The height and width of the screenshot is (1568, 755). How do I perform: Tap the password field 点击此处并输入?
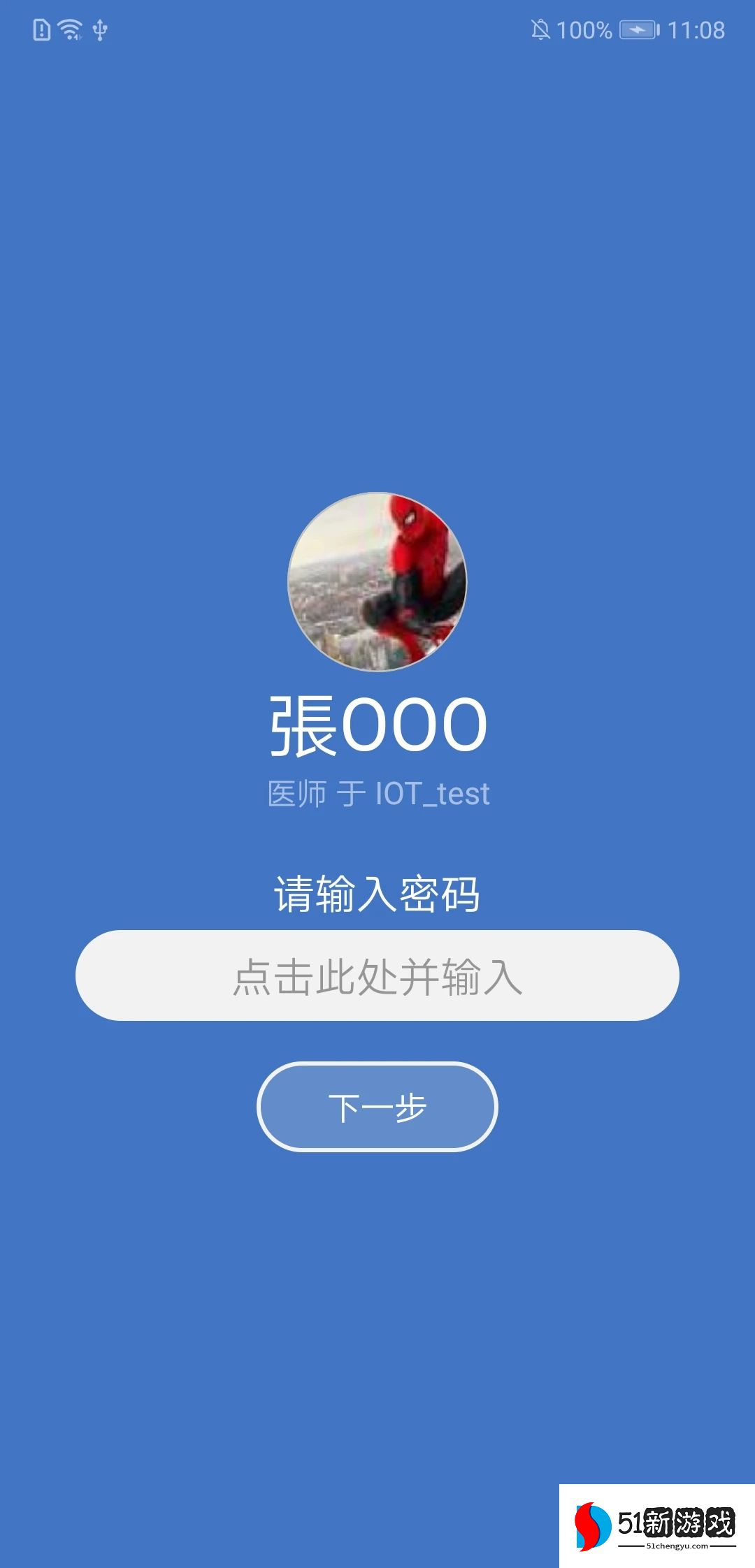point(377,975)
